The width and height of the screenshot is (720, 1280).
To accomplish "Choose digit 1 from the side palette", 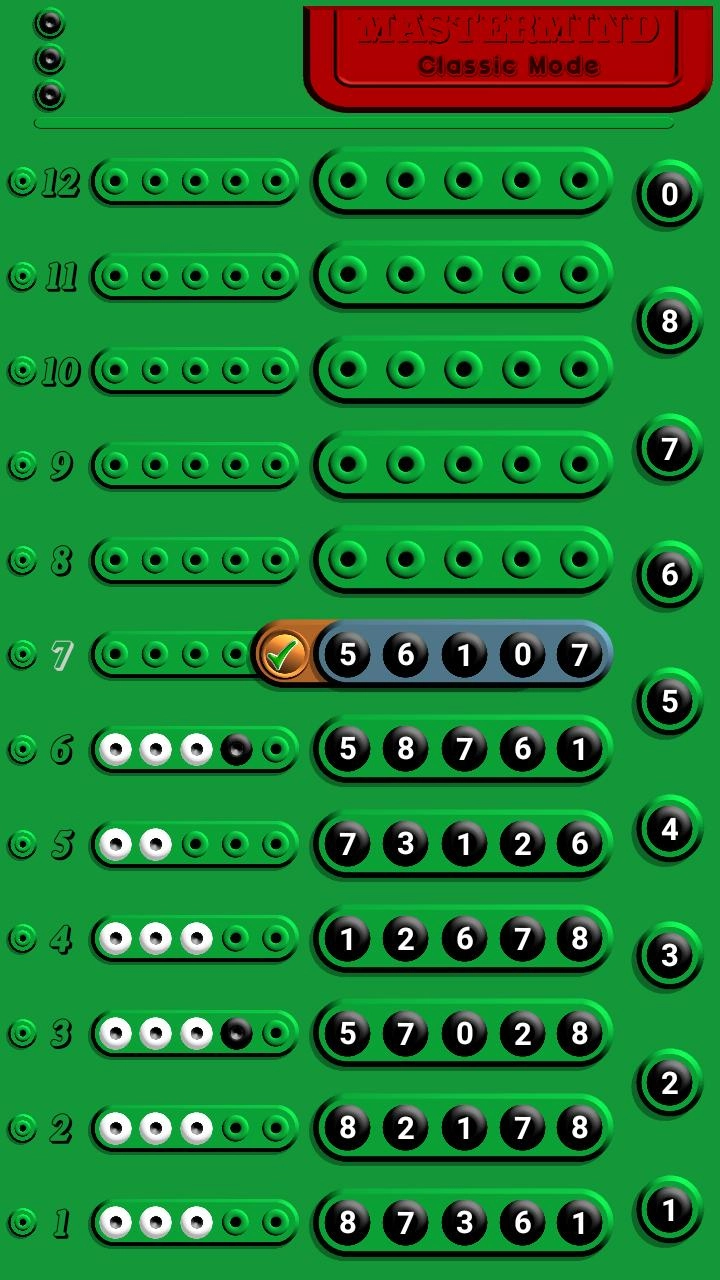I will coord(669,1210).
